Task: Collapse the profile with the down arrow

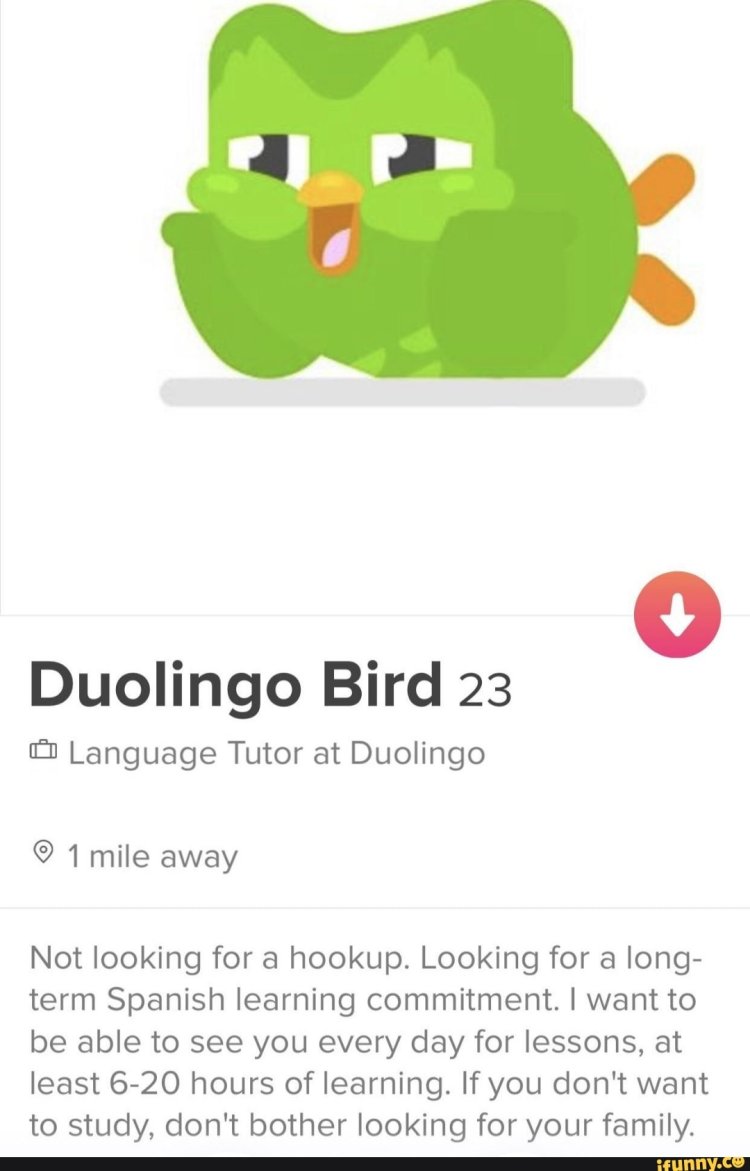Action: click(677, 614)
